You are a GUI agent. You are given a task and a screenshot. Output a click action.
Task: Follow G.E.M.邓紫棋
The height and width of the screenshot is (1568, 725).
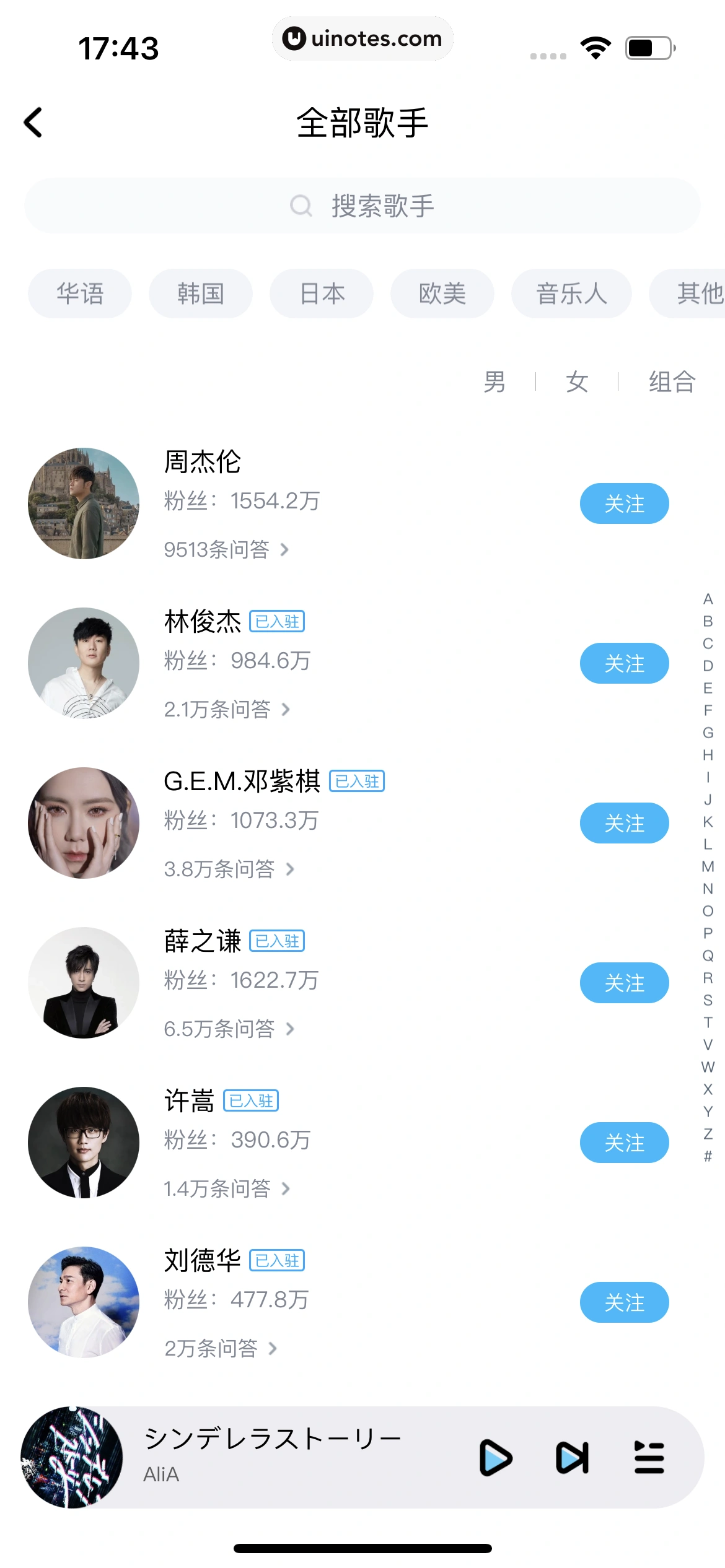[x=624, y=823]
